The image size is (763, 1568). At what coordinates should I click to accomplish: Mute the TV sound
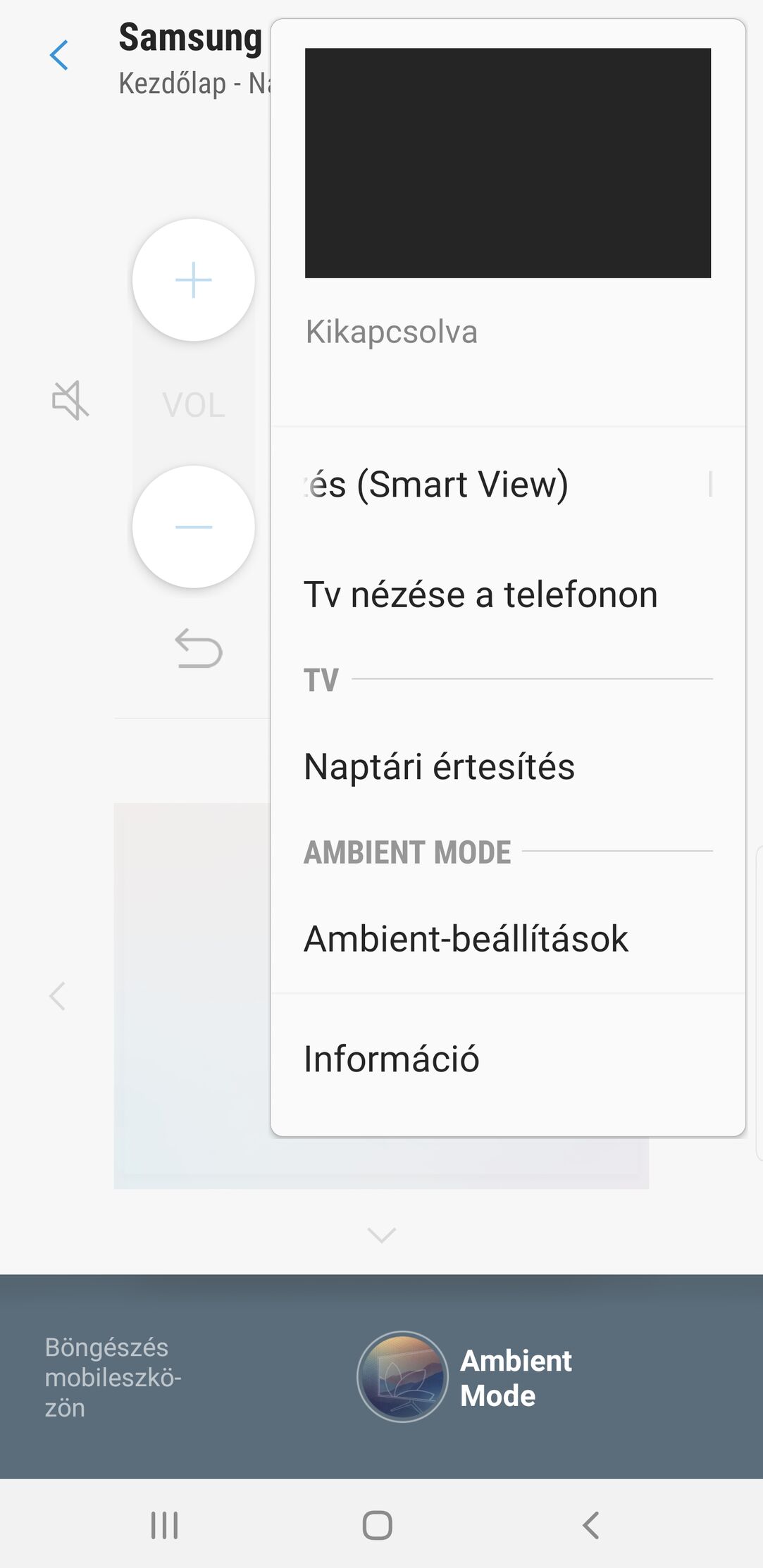click(x=70, y=400)
